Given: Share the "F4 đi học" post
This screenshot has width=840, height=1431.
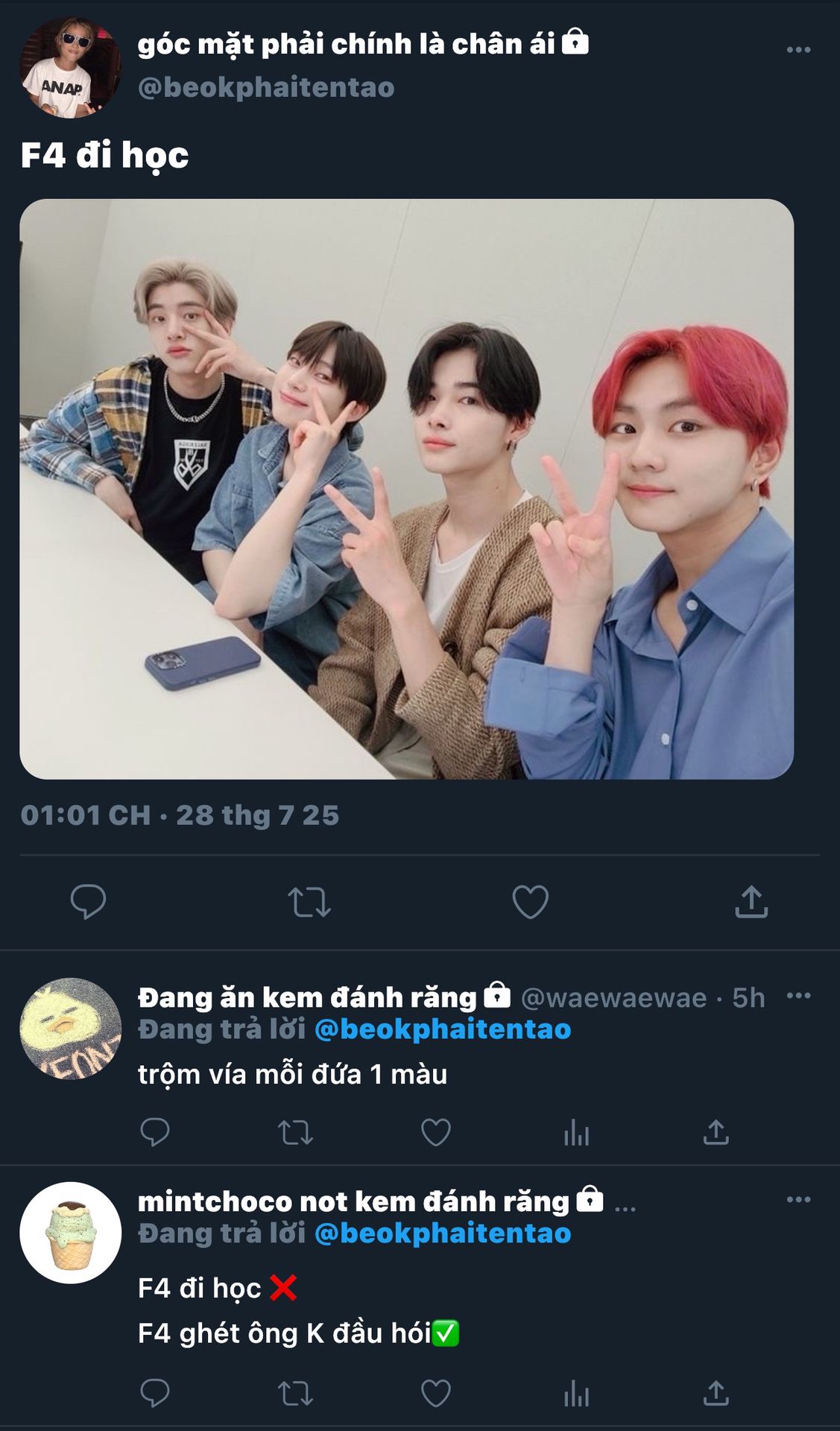Looking at the screenshot, I should click(751, 901).
